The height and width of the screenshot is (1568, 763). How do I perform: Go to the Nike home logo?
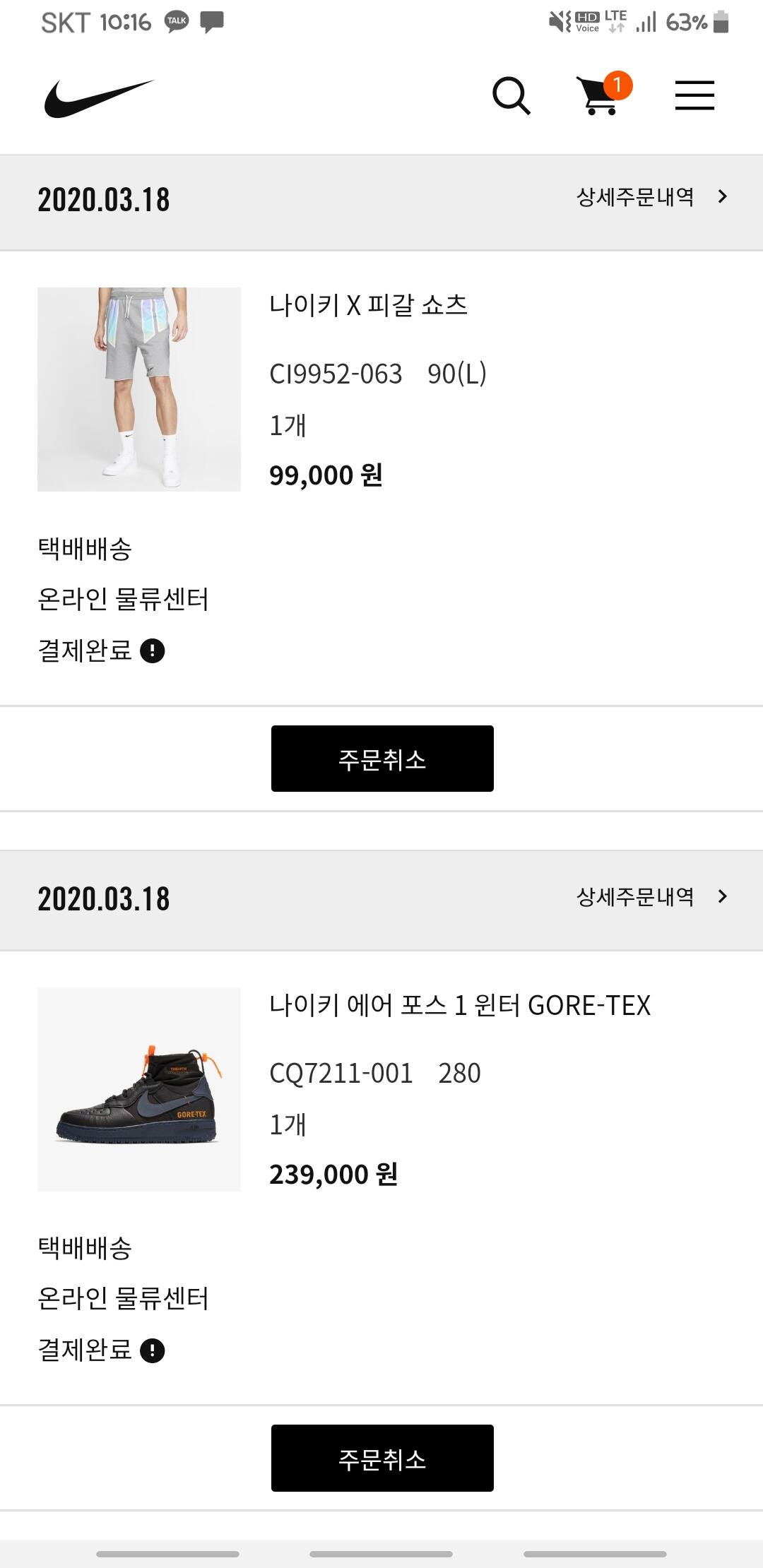pos(99,97)
